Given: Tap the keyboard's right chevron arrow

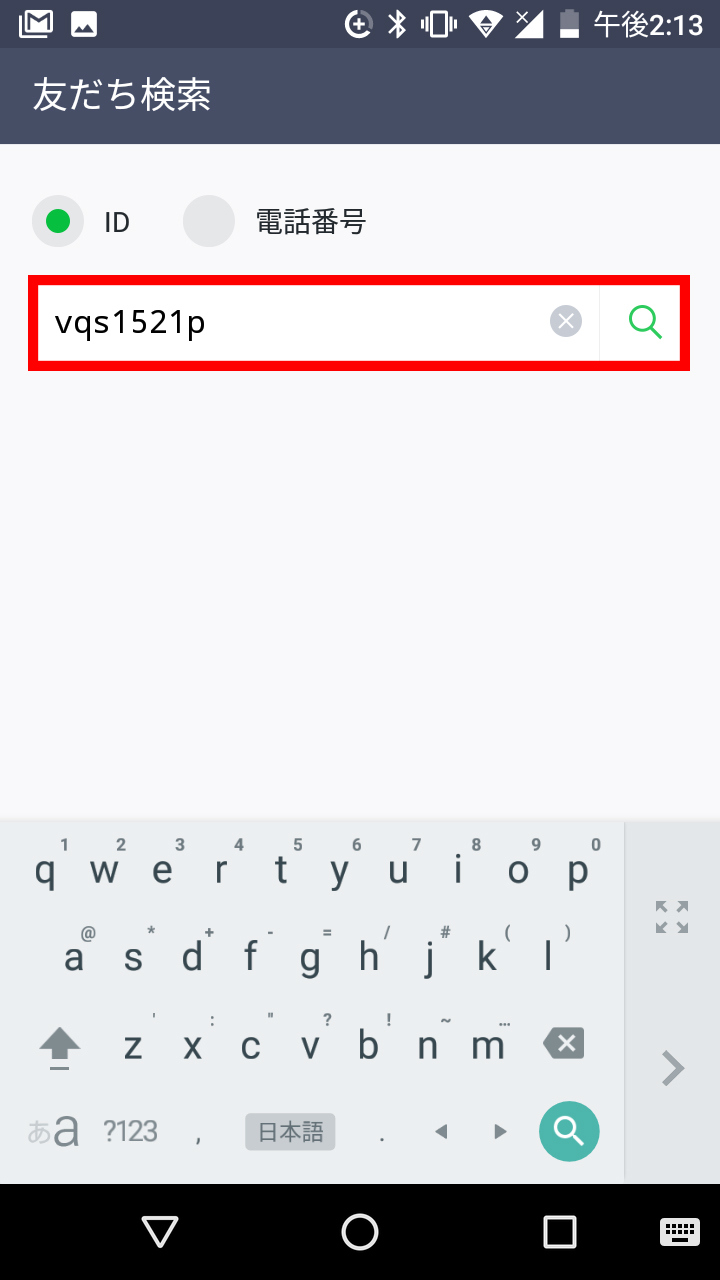Looking at the screenshot, I should [673, 1069].
